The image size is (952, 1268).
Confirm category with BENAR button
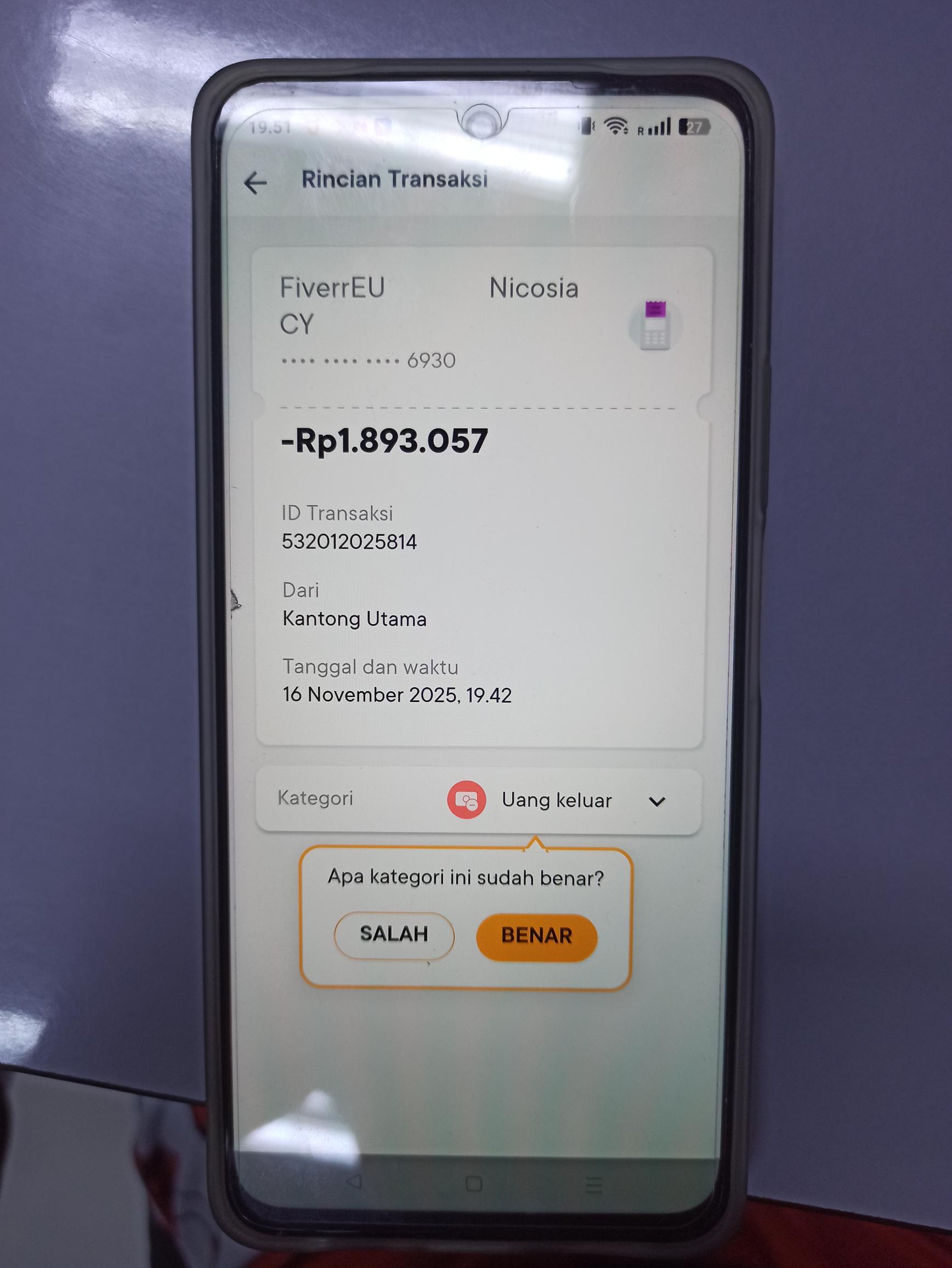click(x=536, y=936)
